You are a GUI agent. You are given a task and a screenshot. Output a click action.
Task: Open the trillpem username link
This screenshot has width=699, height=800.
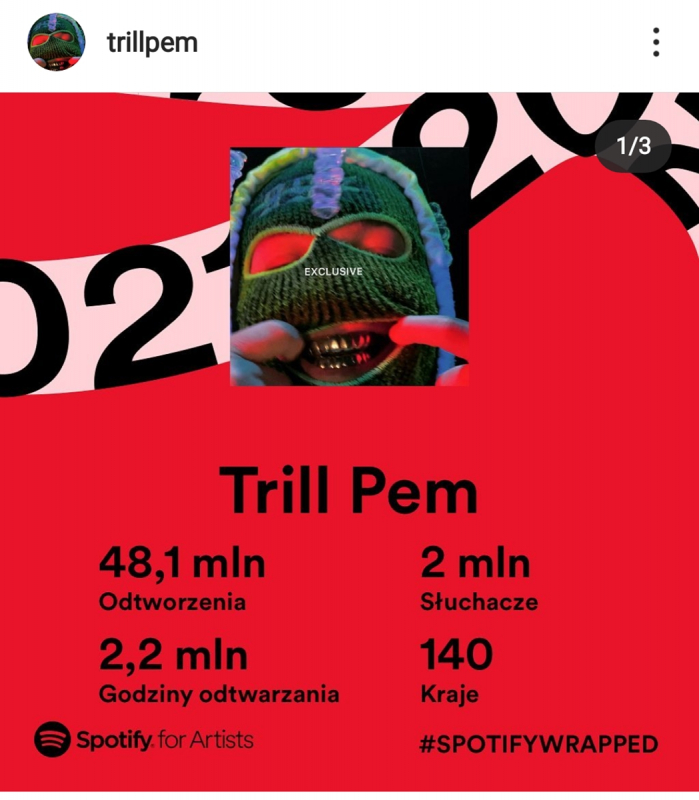point(152,42)
